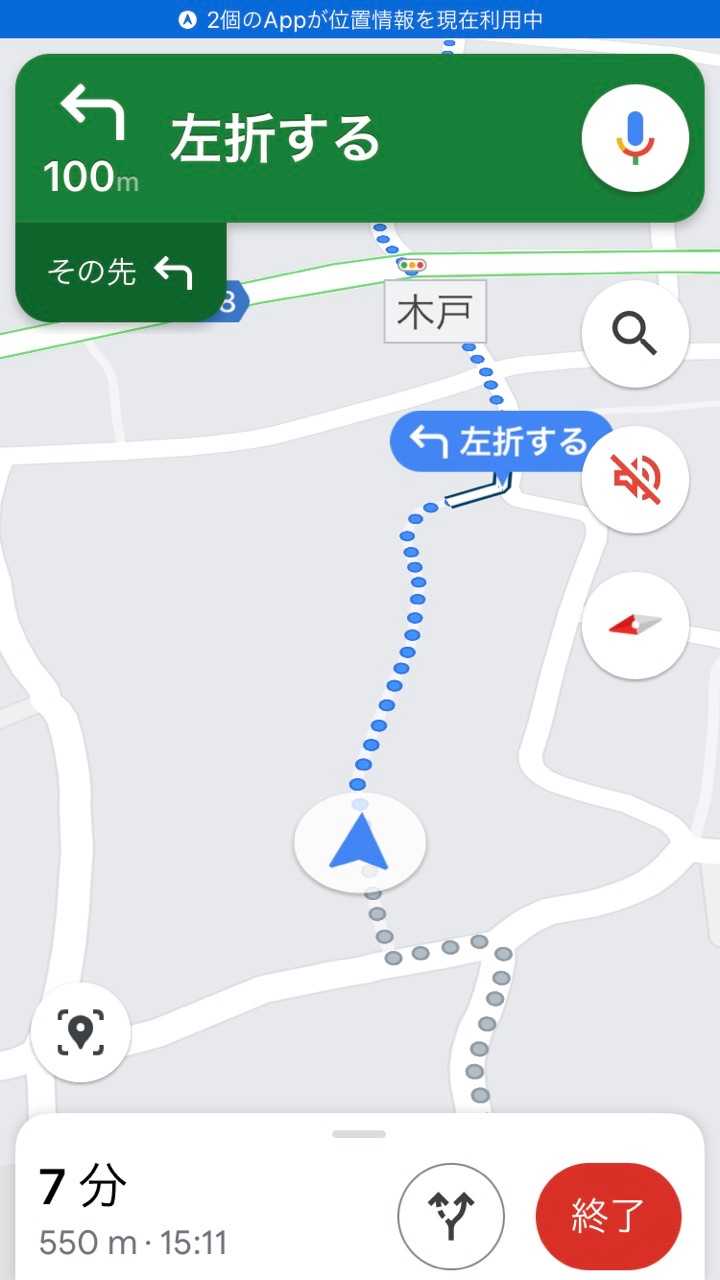Show alternate routes overview
This screenshot has width=720, height=1280.
(x=451, y=1217)
